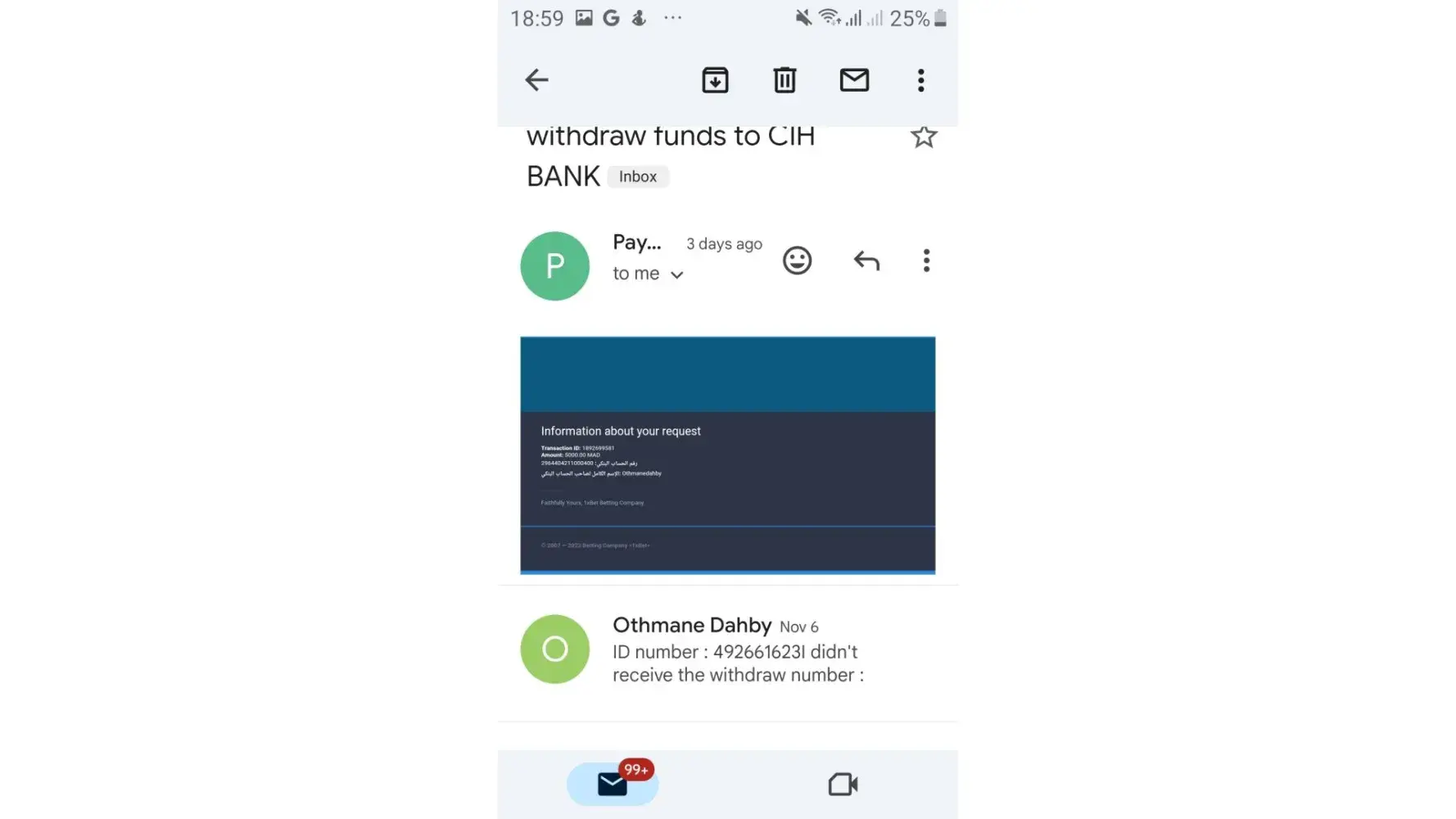Viewport: 1456px width, 819px height.
Task: Delete this email thread
Action: click(785, 79)
